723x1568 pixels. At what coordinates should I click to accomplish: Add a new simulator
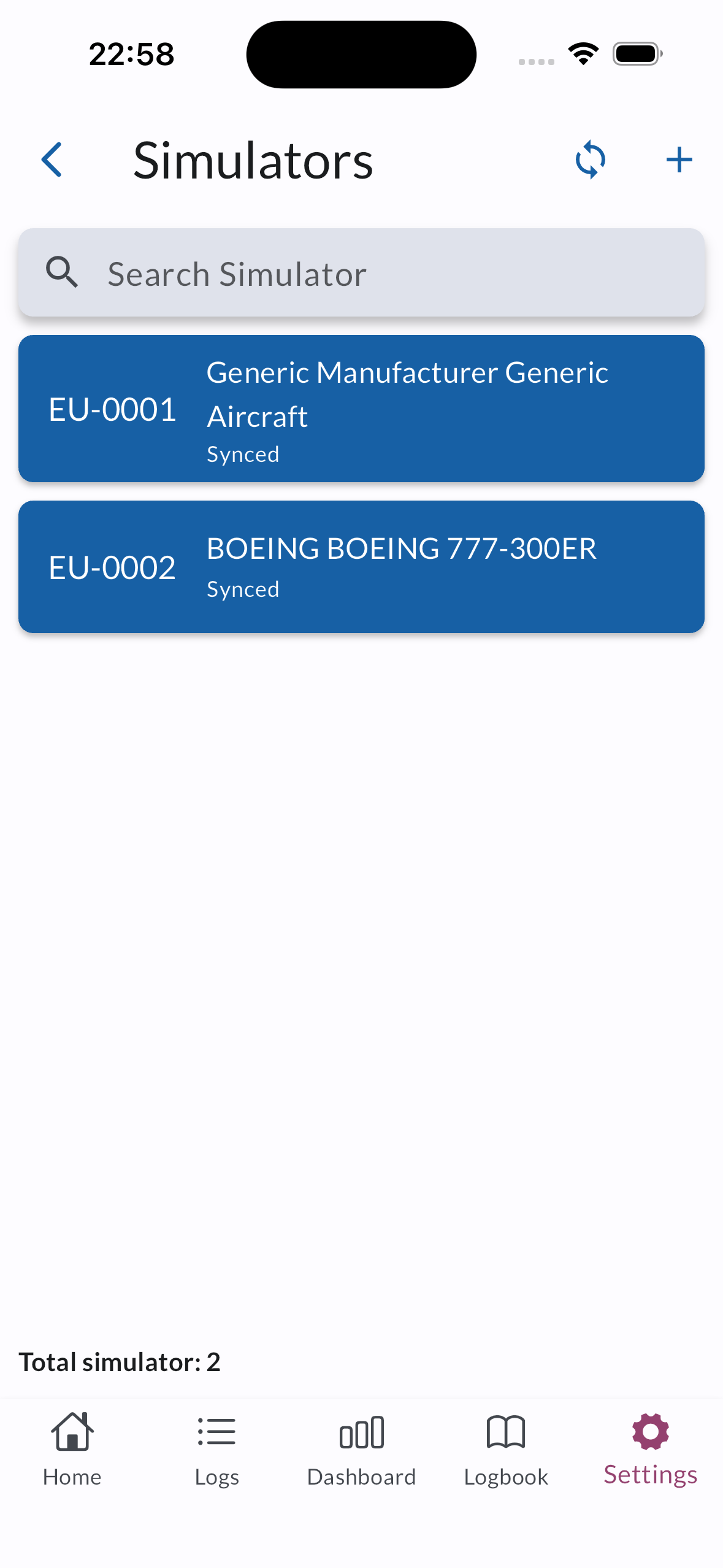click(x=679, y=160)
